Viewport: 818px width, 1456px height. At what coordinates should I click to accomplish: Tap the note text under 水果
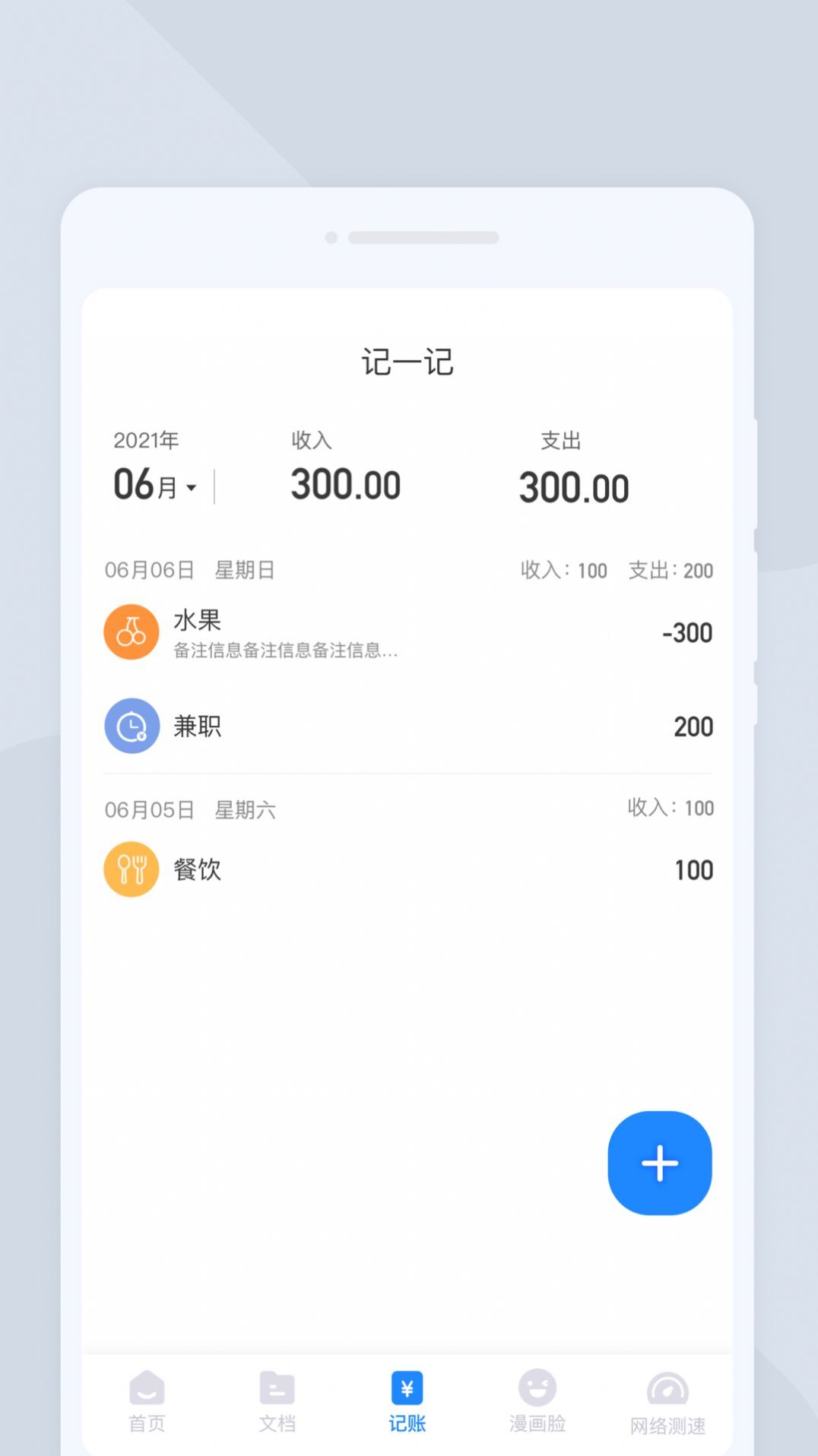pyautogui.click(x=284, y=652)
